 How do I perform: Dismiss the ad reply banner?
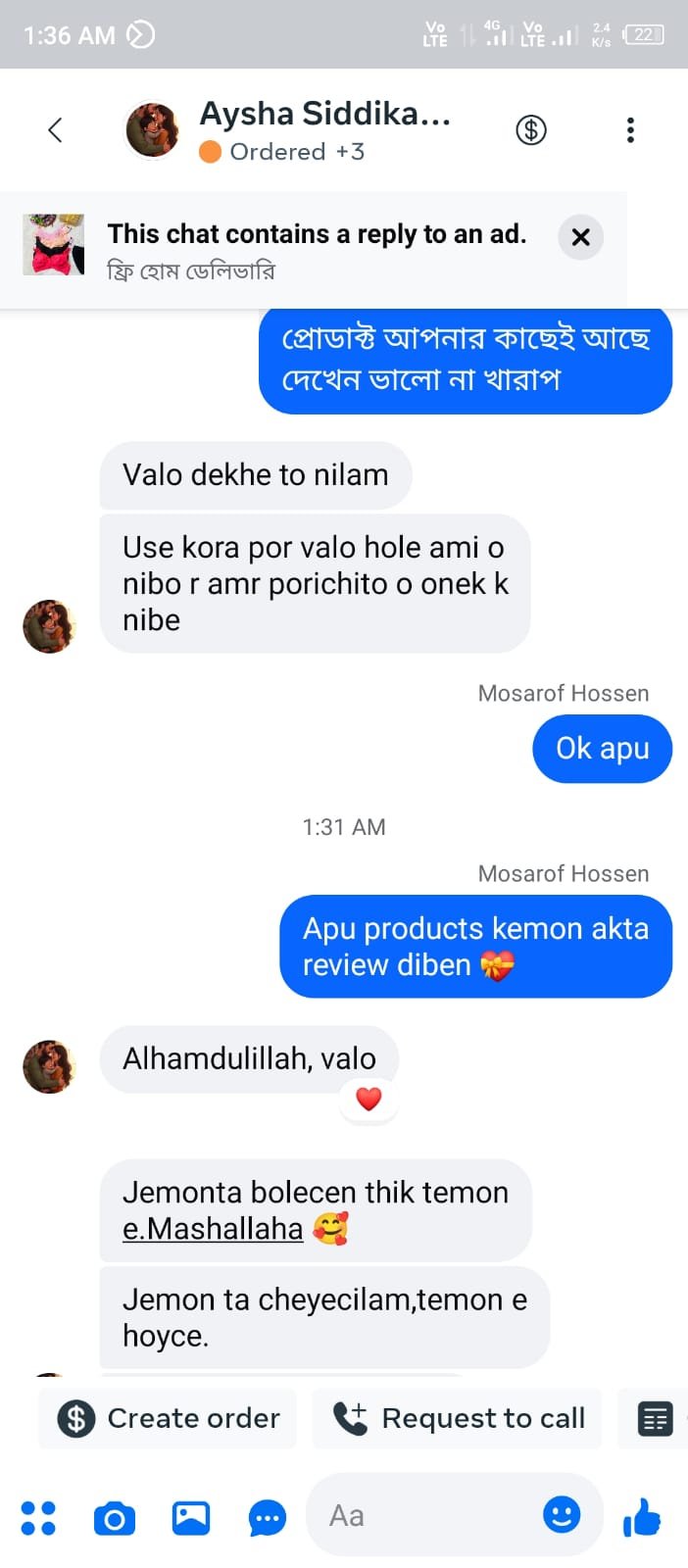pyautogui.click(x=580, y=237)
